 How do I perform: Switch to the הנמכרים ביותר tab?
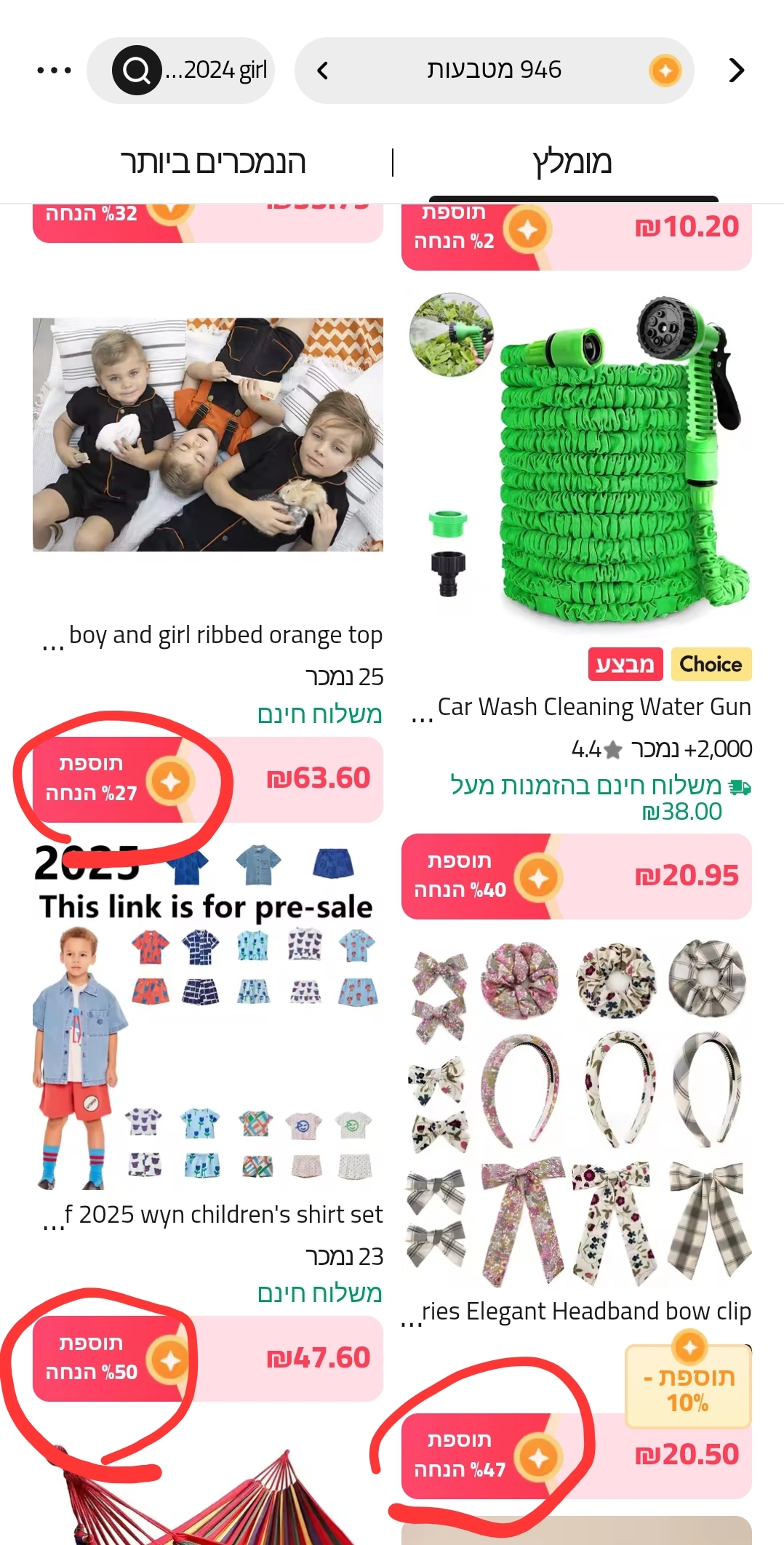[x=213, y=161]
